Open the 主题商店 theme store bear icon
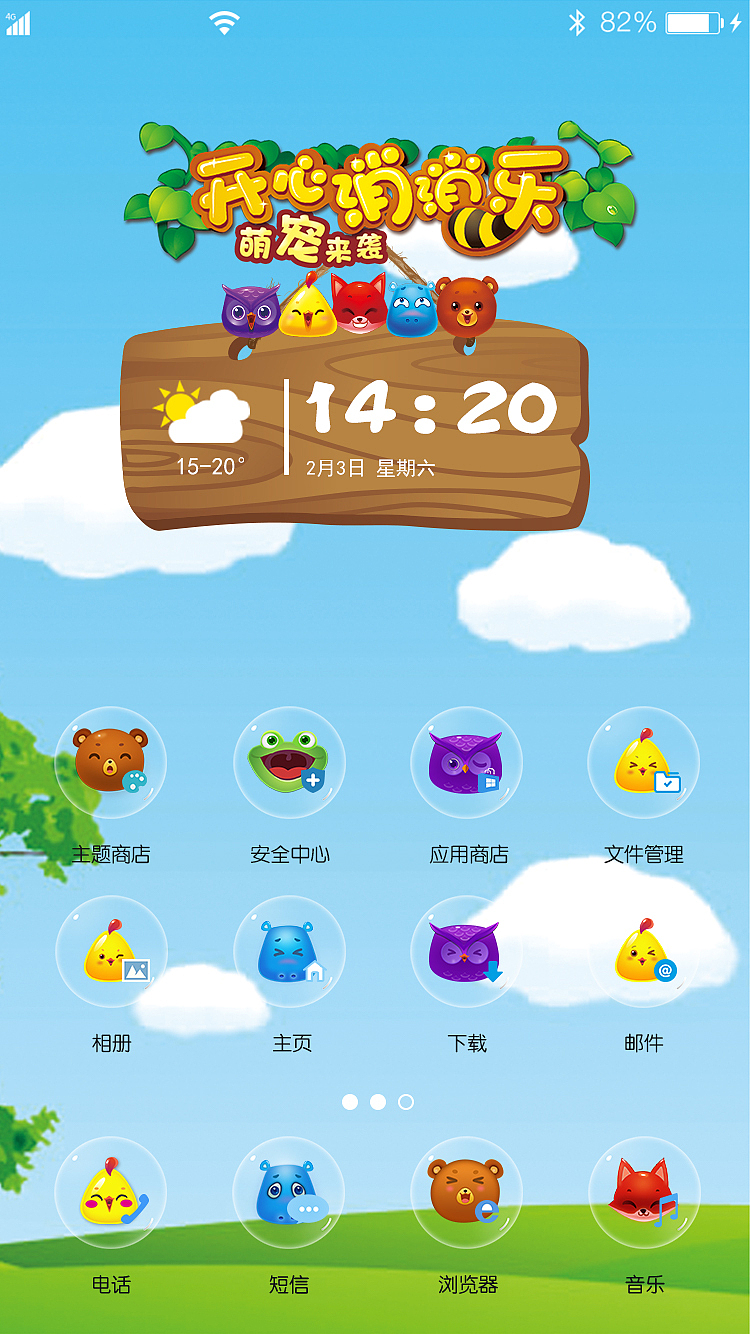 (110, 763)
